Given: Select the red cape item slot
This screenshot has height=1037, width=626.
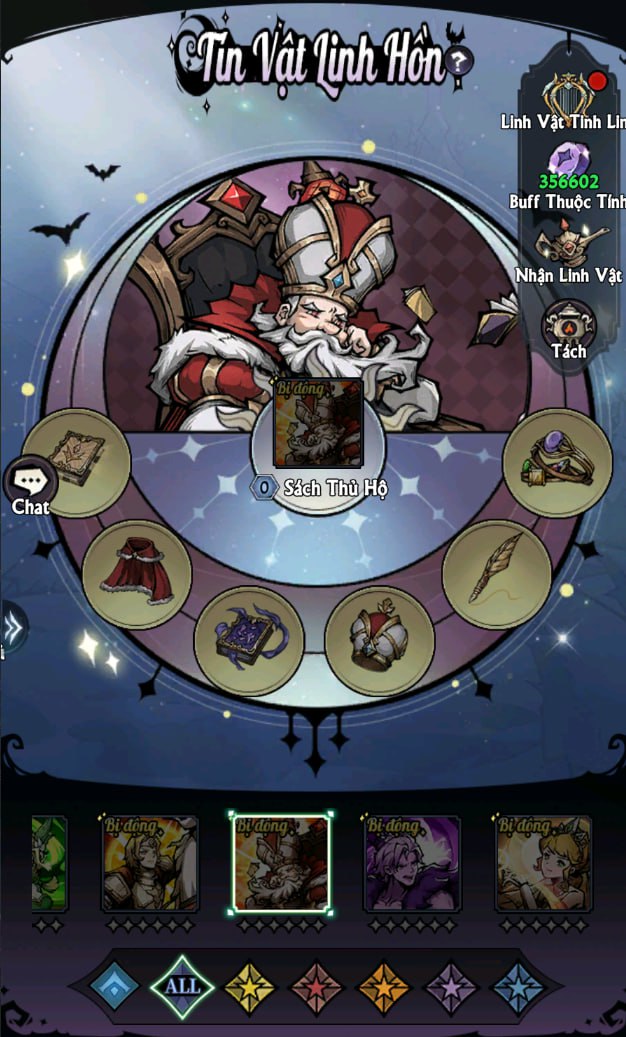Looking at the screenshot, I should click(x=137, y=574).
